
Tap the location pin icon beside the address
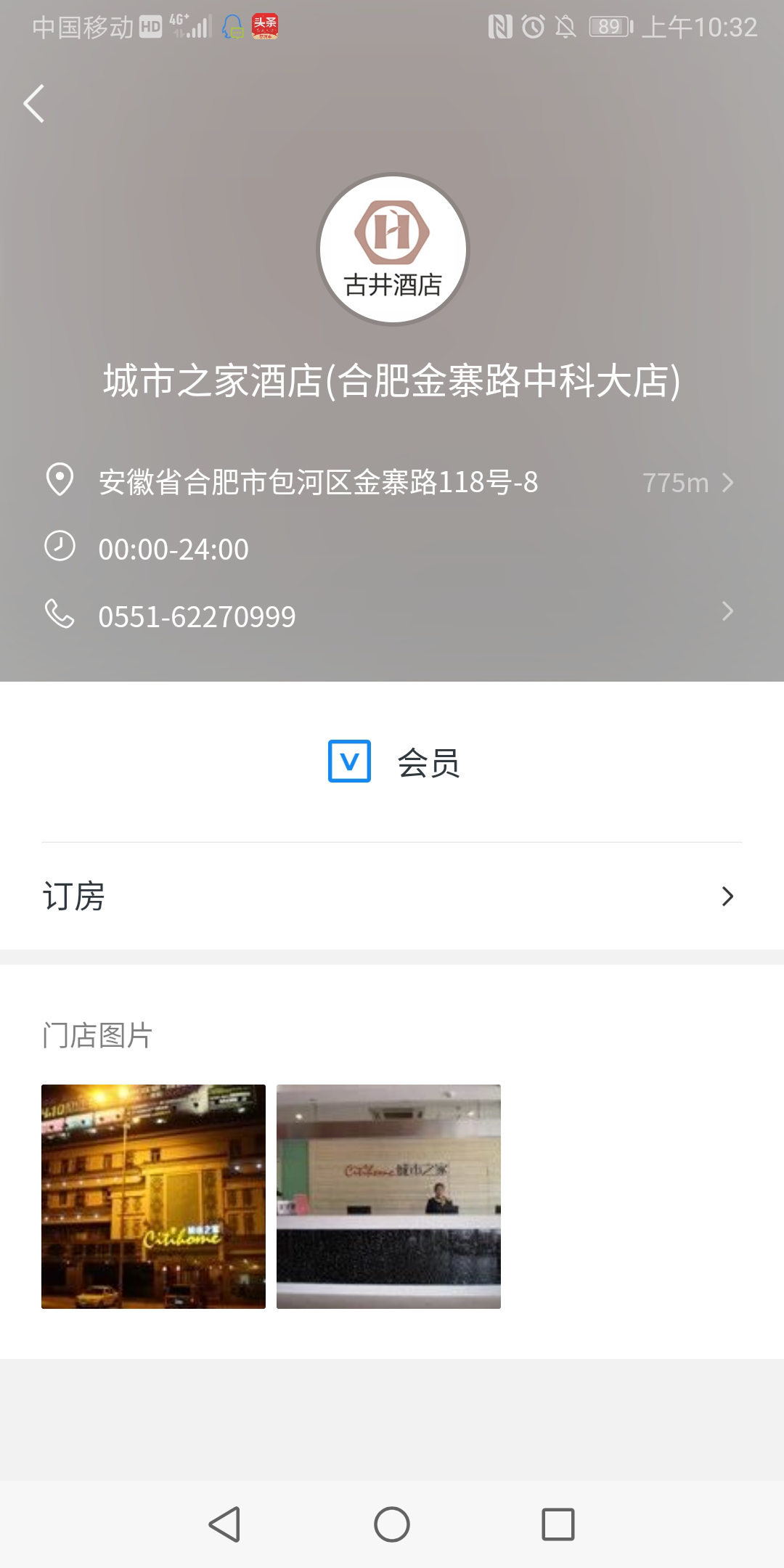click(61, 479)
